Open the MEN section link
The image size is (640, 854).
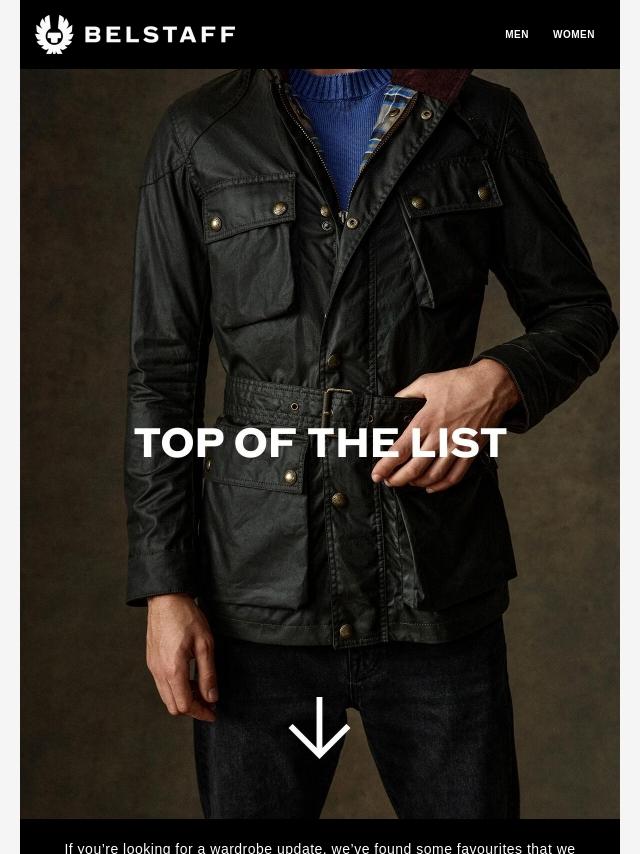click(x=516, y=35)
